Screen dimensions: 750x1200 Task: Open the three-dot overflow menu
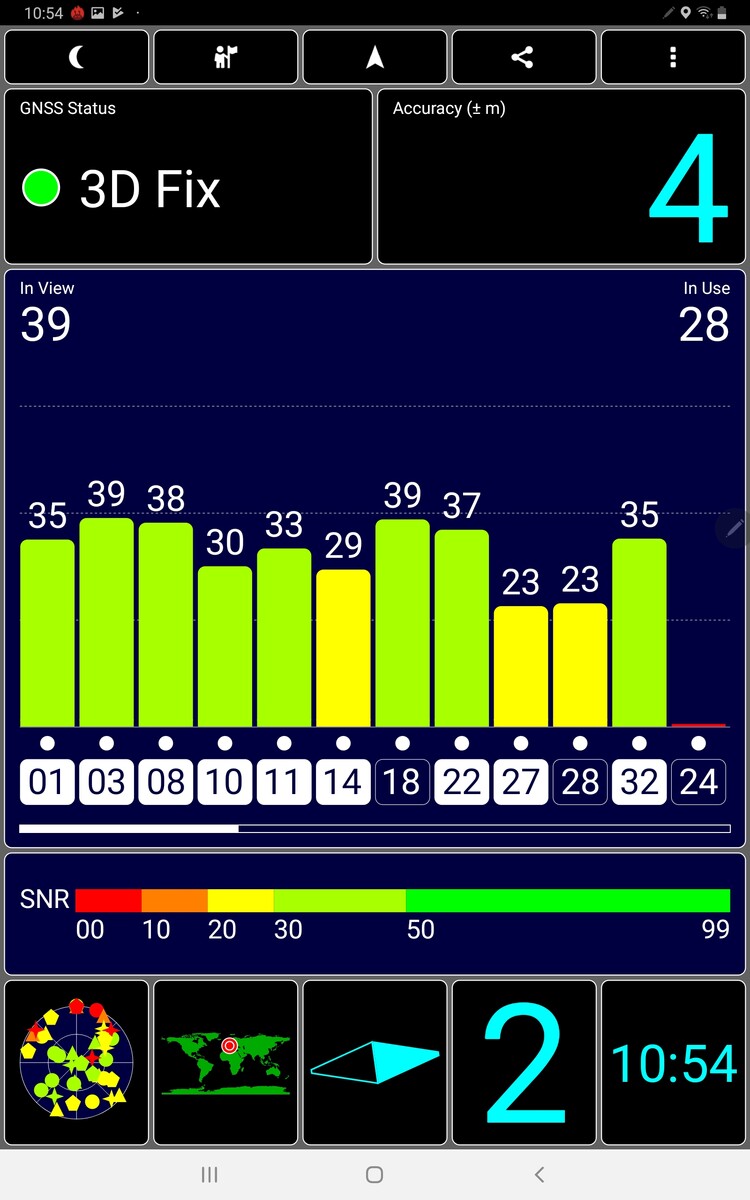tap(673, 58)
